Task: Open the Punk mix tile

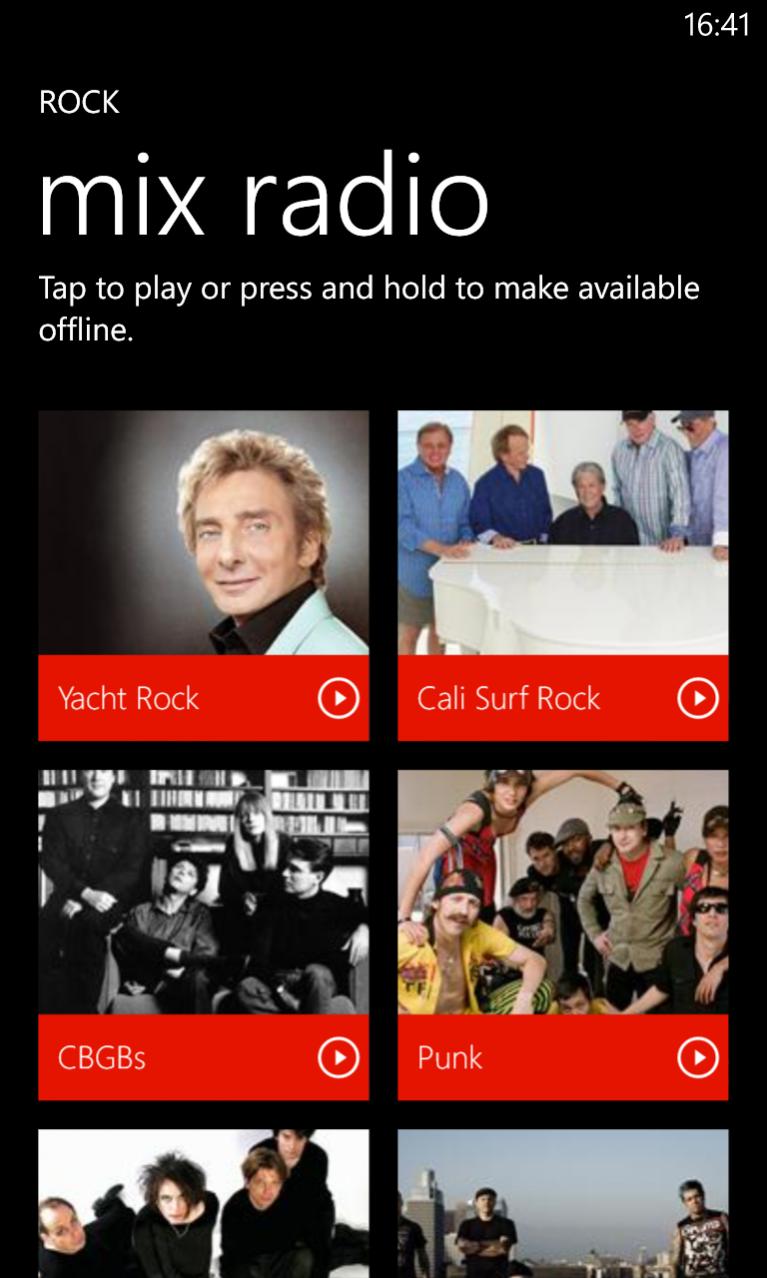Action: pyautogui.click(x=562, y=892)
